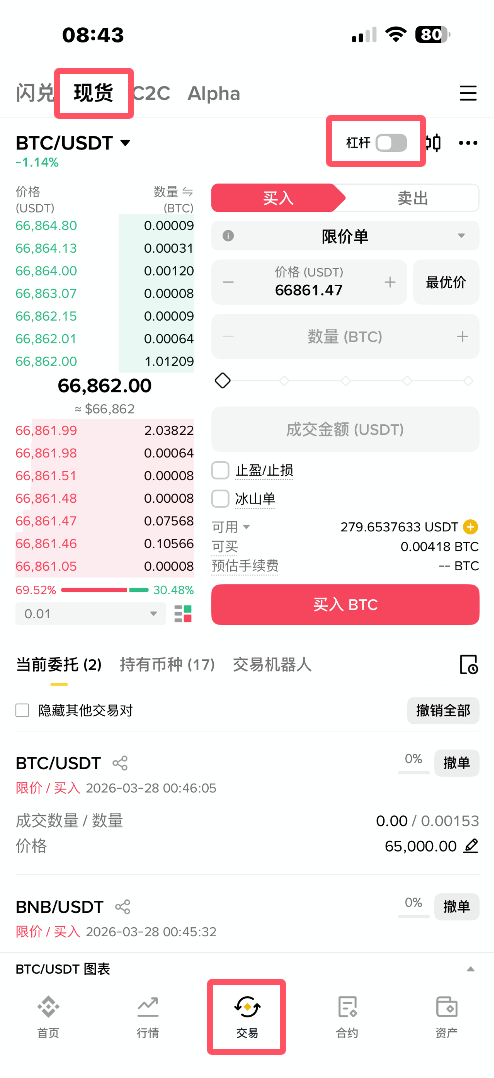The image size is (494, 1078).
Task: Focus the 成交金额 (USDT) field
Action: (x=345, y=429)
